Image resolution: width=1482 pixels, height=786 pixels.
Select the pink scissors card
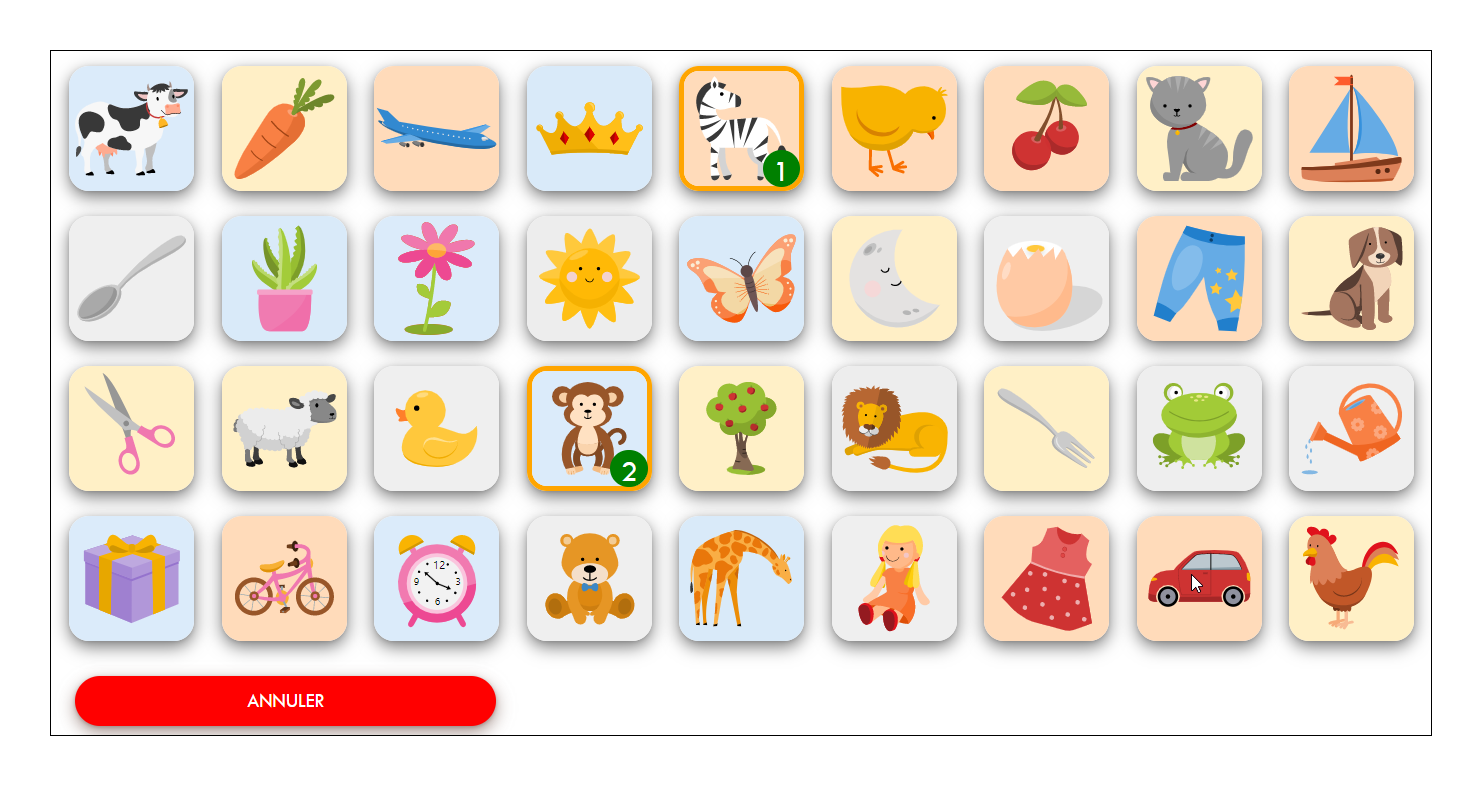tap(131, 429)
